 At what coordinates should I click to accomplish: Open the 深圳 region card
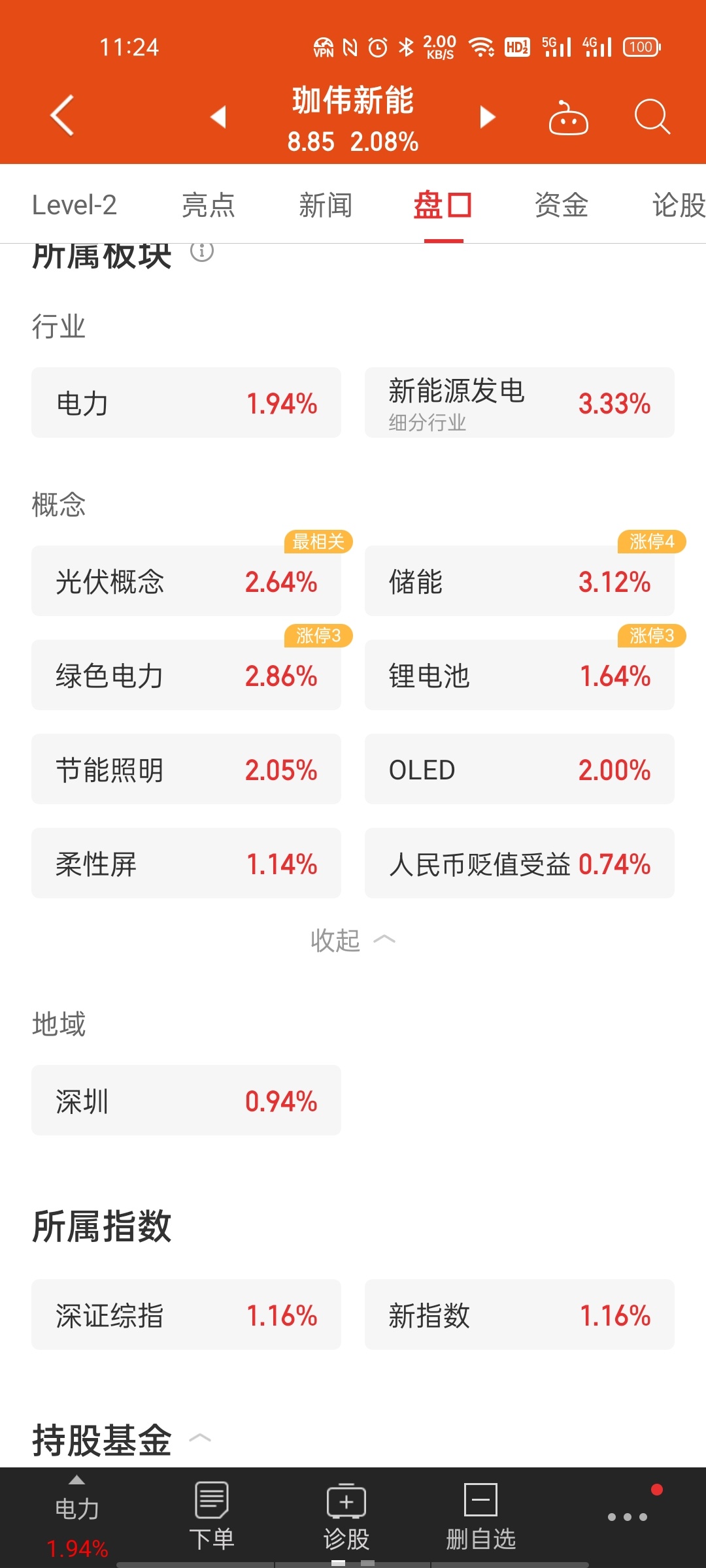[186, 1100]
